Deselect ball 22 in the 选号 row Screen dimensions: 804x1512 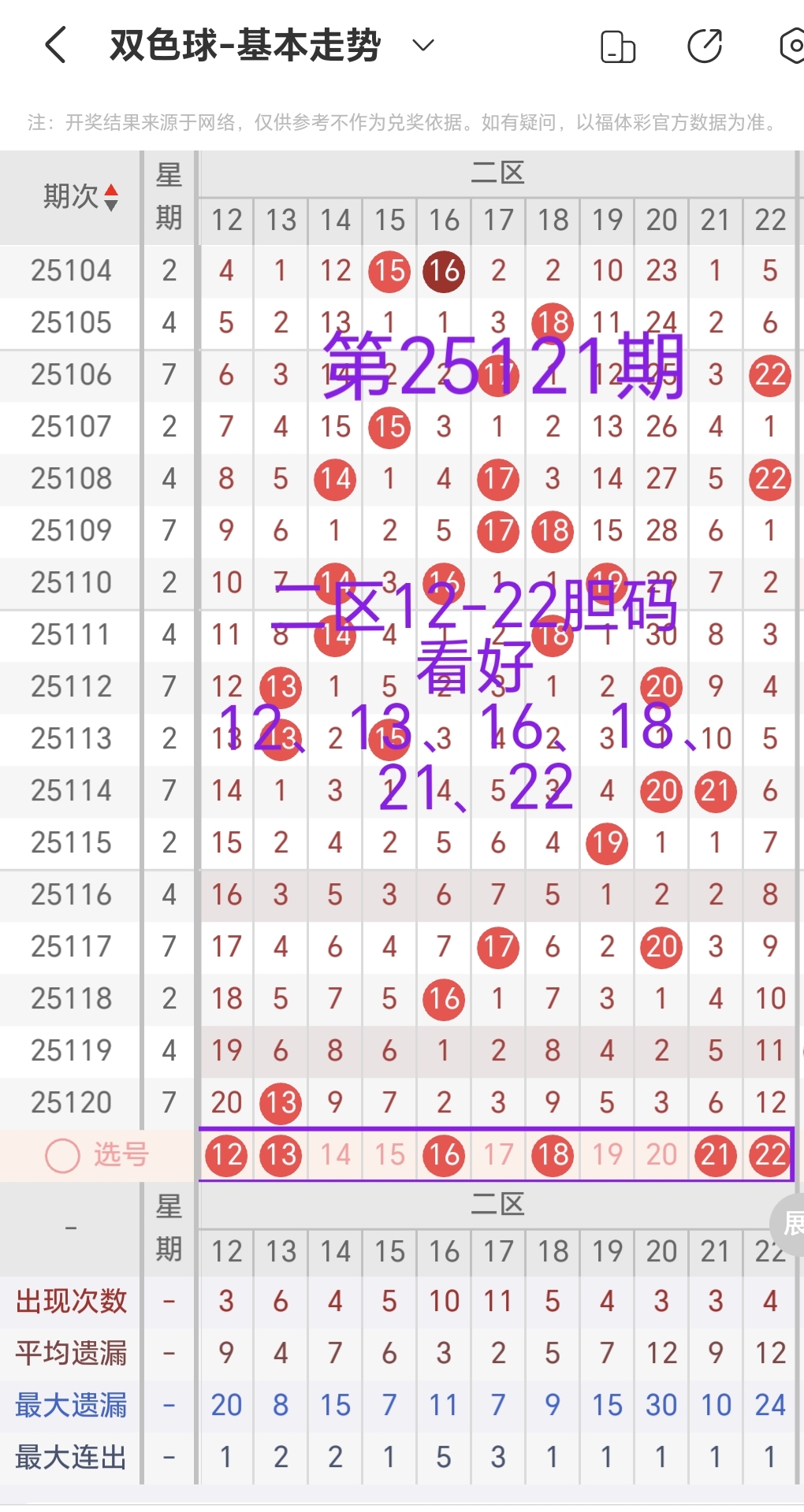click(x=769, y=1155)
